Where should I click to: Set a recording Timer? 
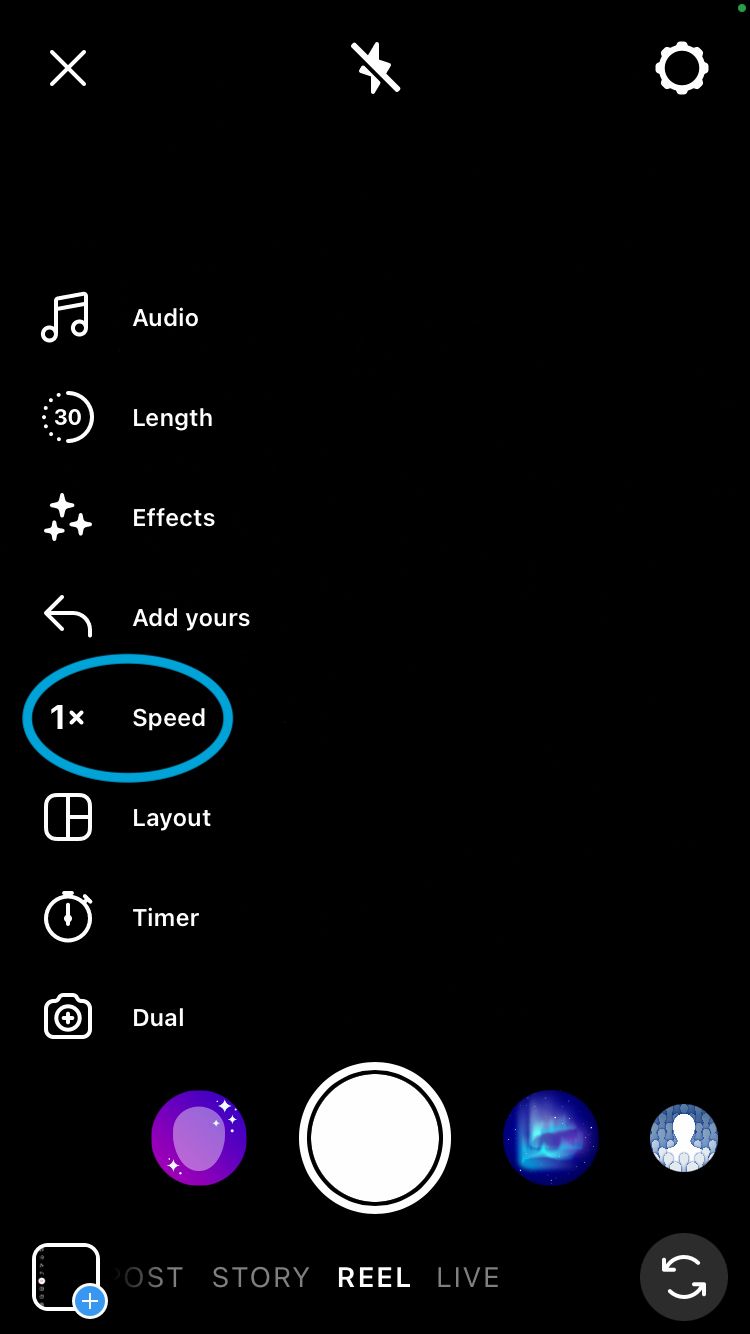coord(121,918)
